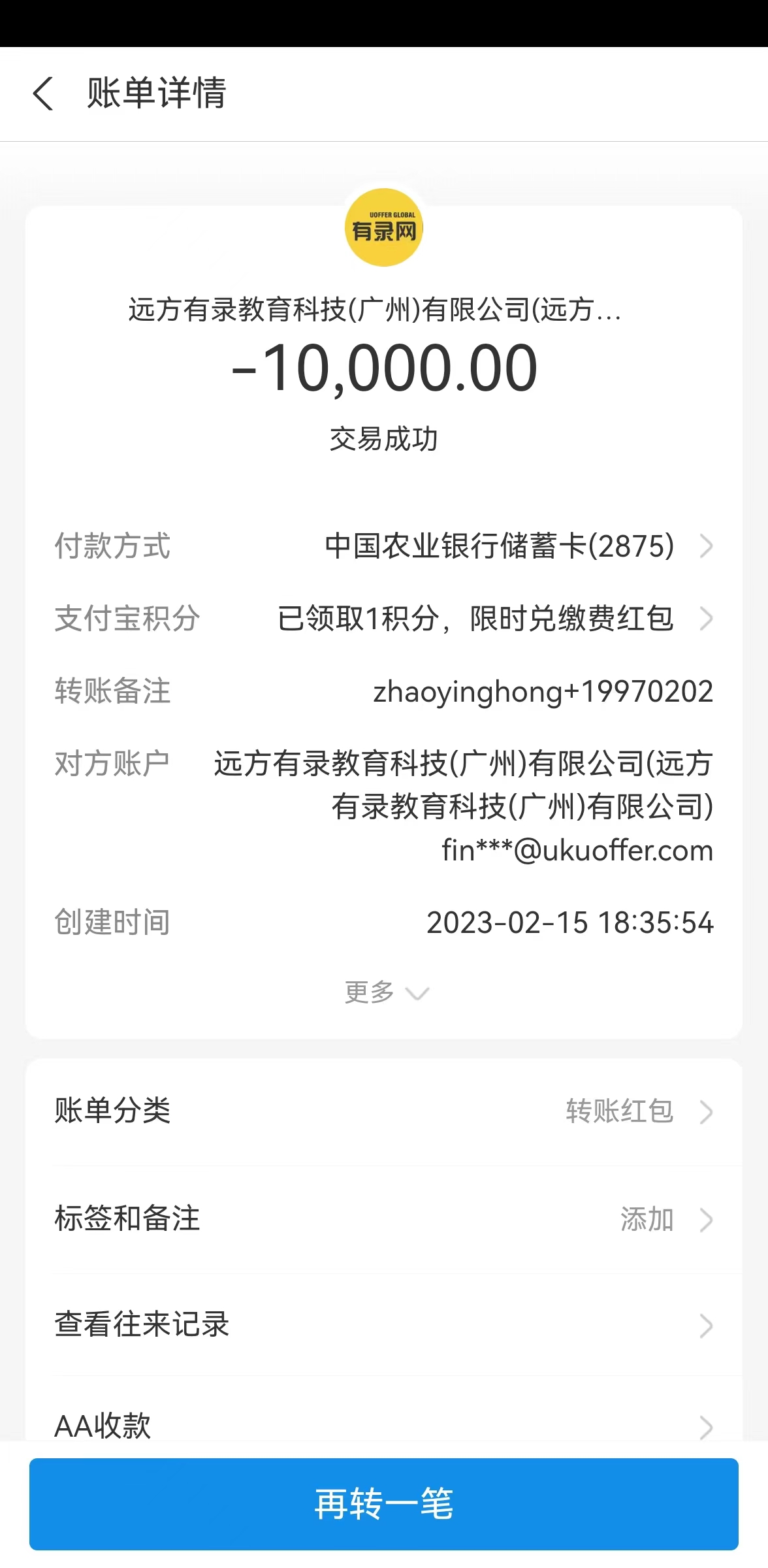Change the 账单分类 category
This screenshot has height=1568, width=768.
[384, 1111]
